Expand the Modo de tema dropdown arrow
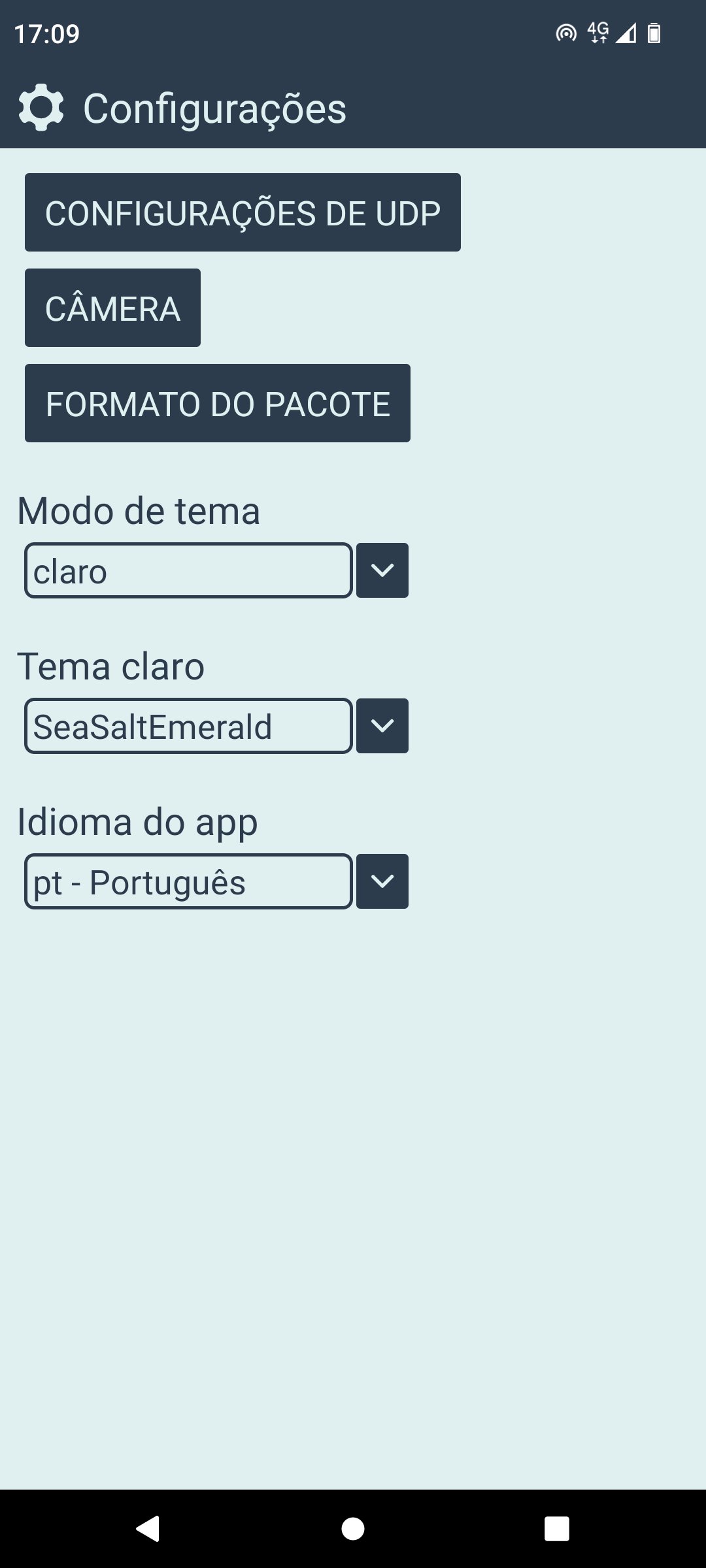This screenshot has width=706, height=1568. [382, 570]
